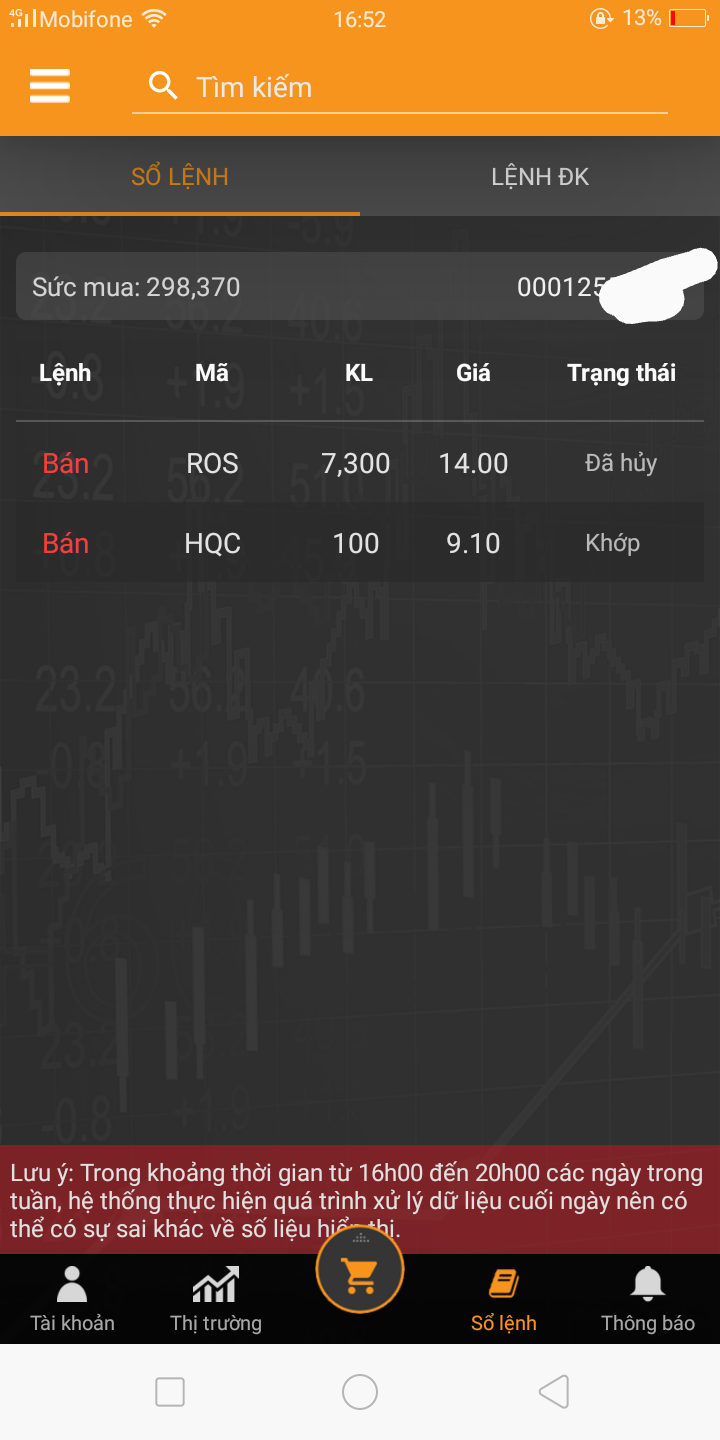
Task: Tap the account number selector
Action: (x=600, y=287)
